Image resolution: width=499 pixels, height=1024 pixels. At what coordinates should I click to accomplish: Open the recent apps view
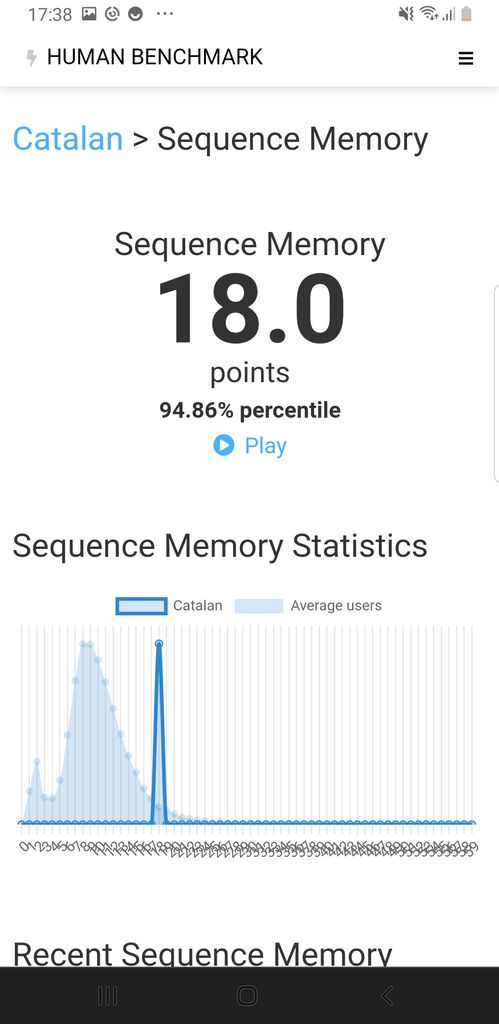point(108,995)
